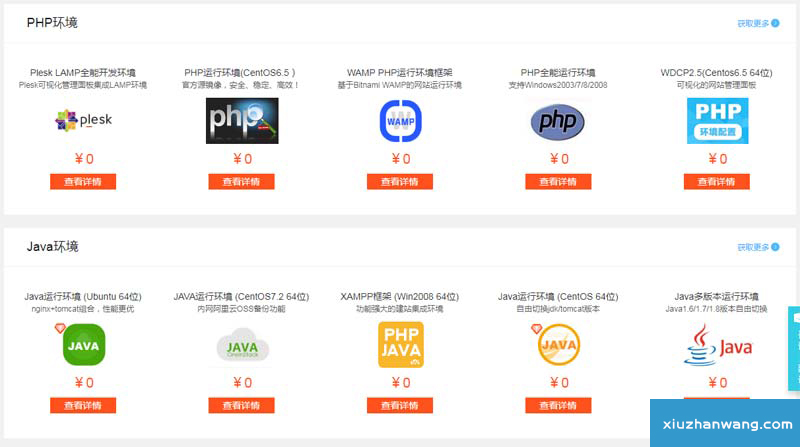This screenshot has height=447, width=800.
Task: View details for XAMPP框架 (Win2008 64位)
Action: tap(400, 405)
